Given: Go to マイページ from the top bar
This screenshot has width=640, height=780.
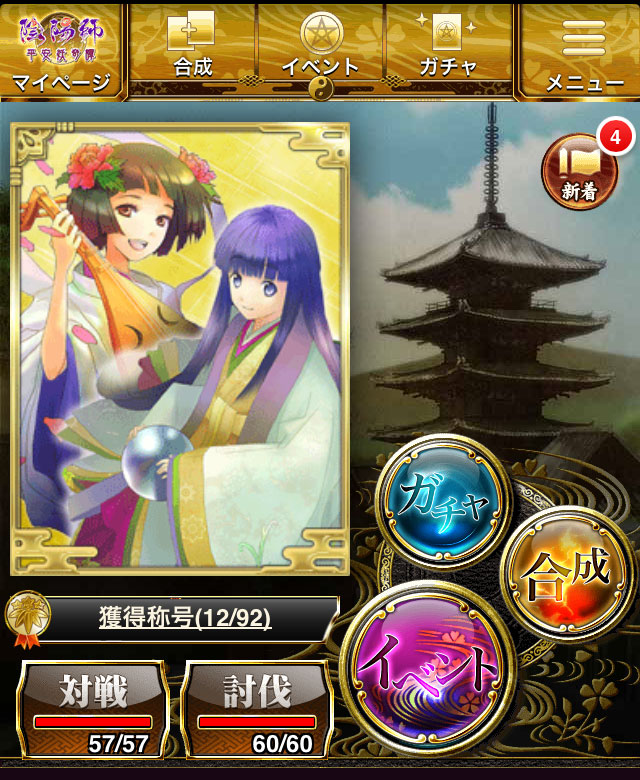Looking at the screenshot, I should click(x=60, y=50).
